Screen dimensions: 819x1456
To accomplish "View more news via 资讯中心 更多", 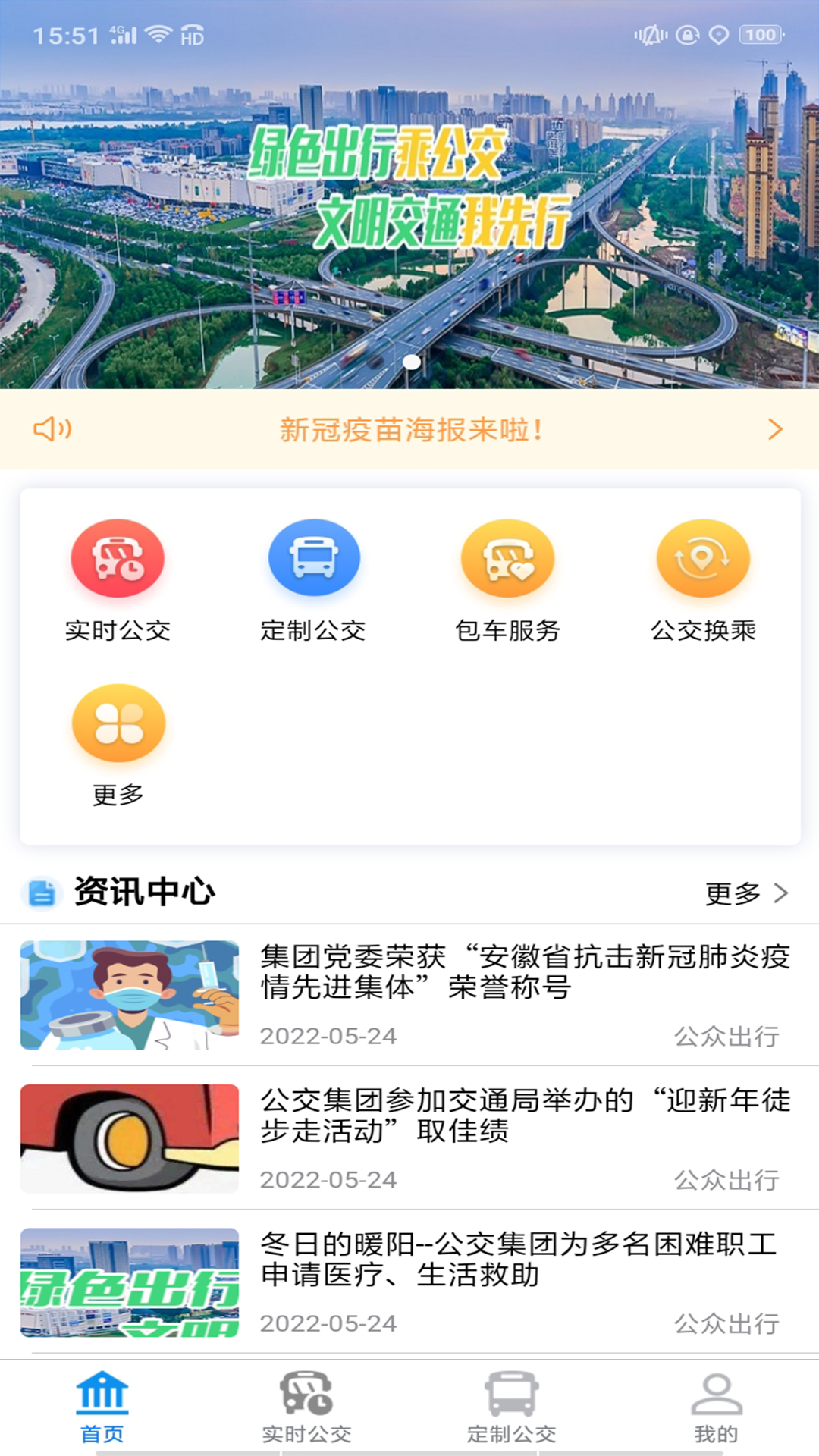I will click(x=746, y=893).
